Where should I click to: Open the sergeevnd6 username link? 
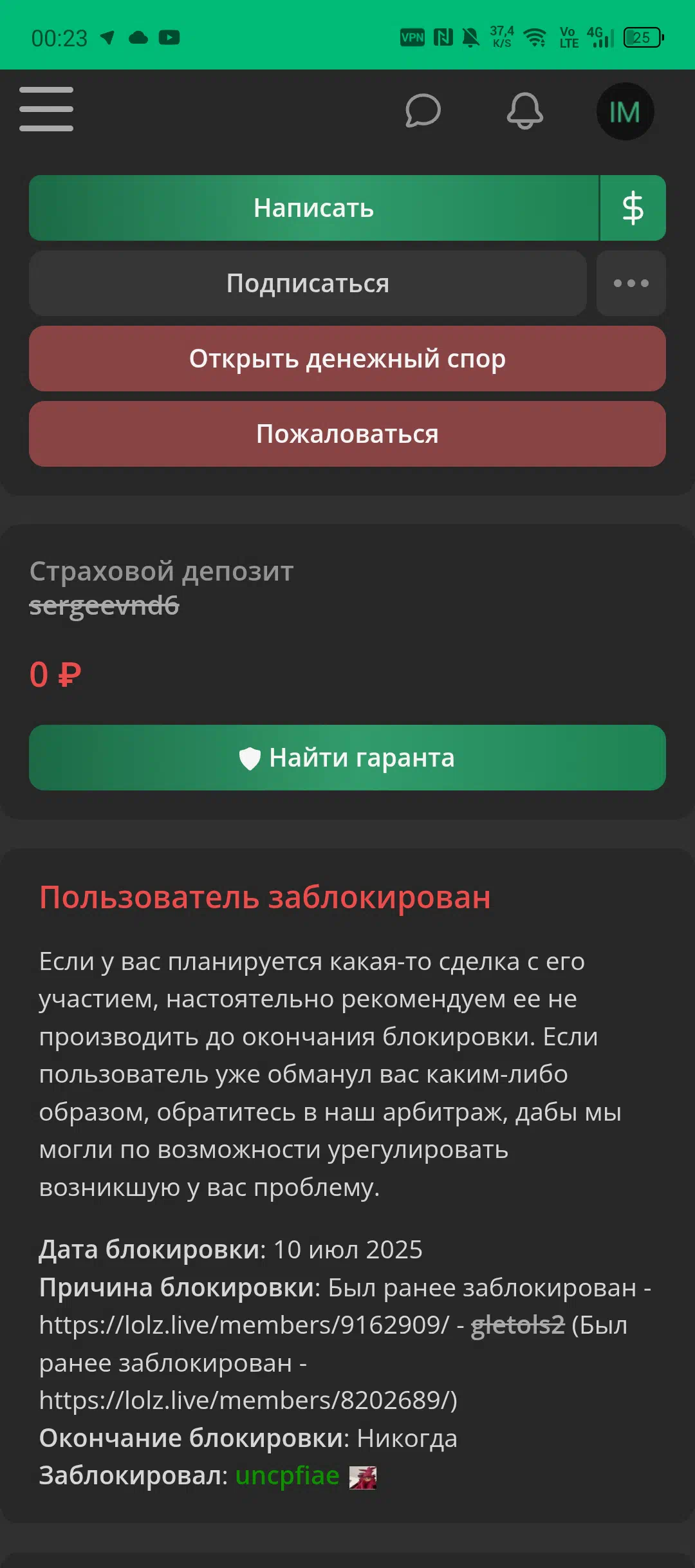pos(104,606)
